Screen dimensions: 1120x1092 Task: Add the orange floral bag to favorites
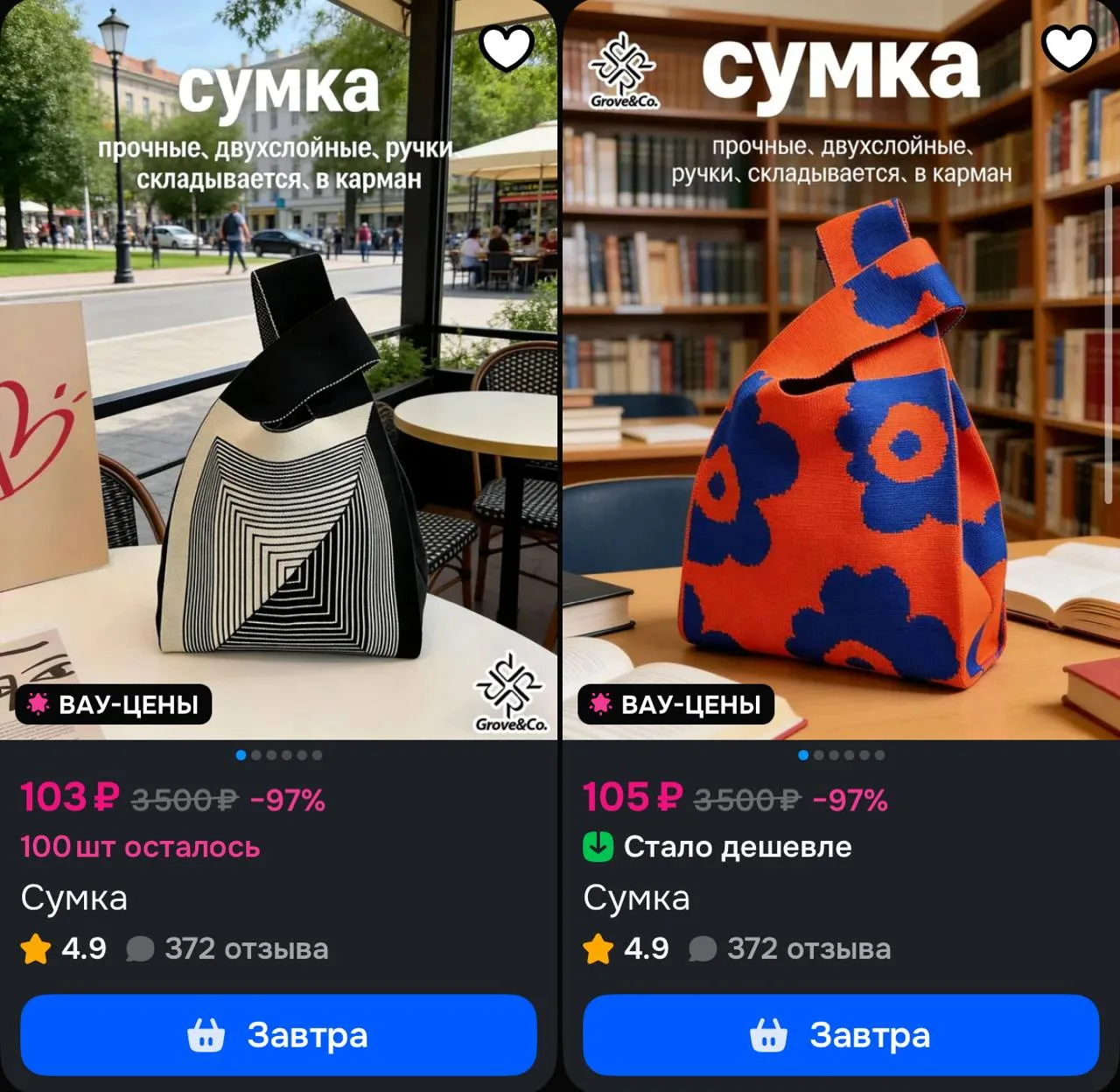(1069, 48)
